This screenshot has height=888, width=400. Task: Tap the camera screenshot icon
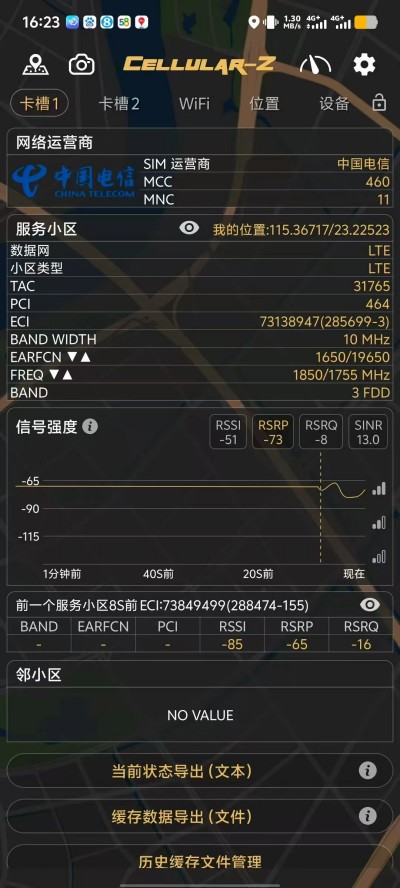tap(82, 65)
